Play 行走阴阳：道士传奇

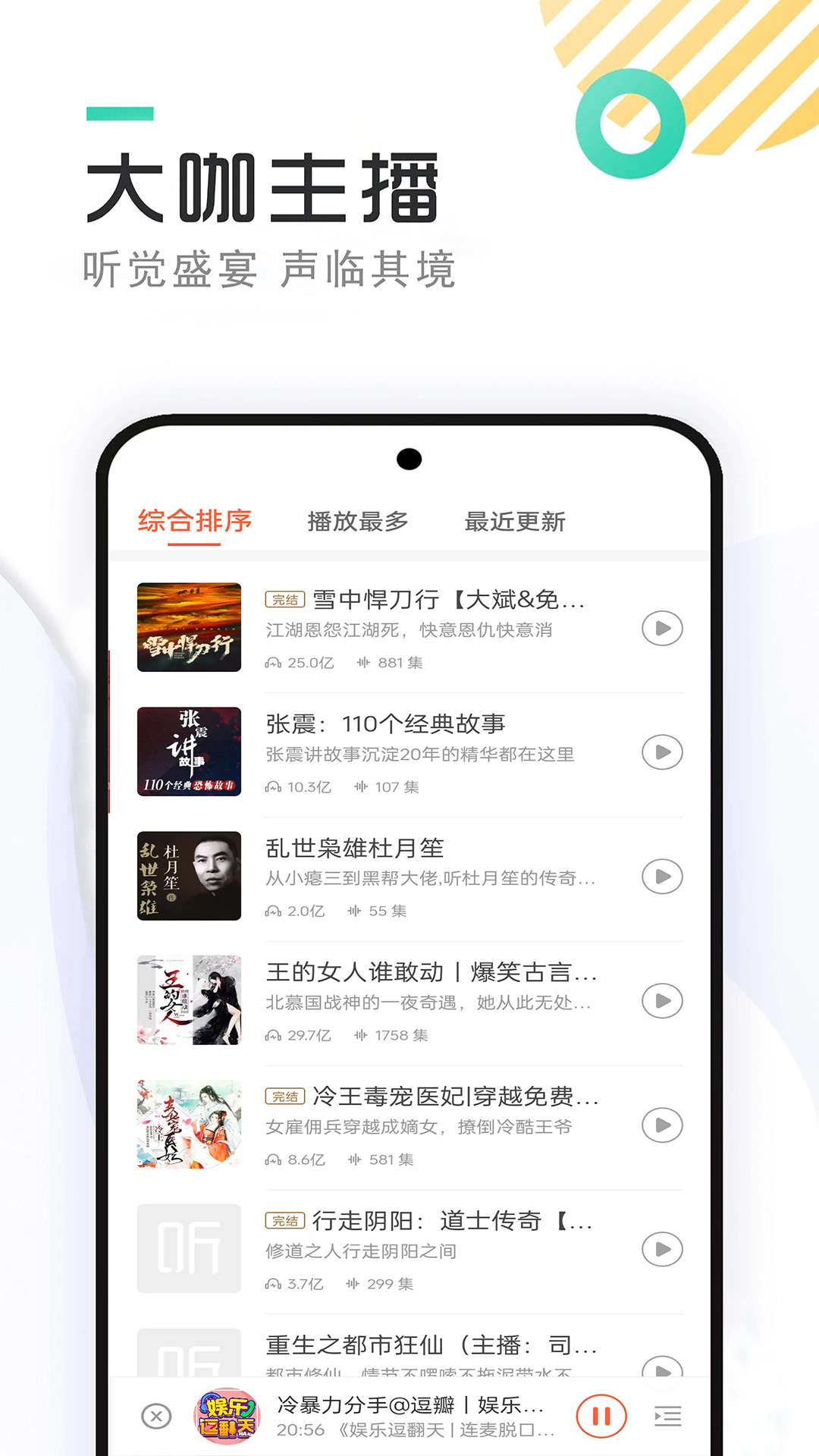click(x=662, y=1250)
